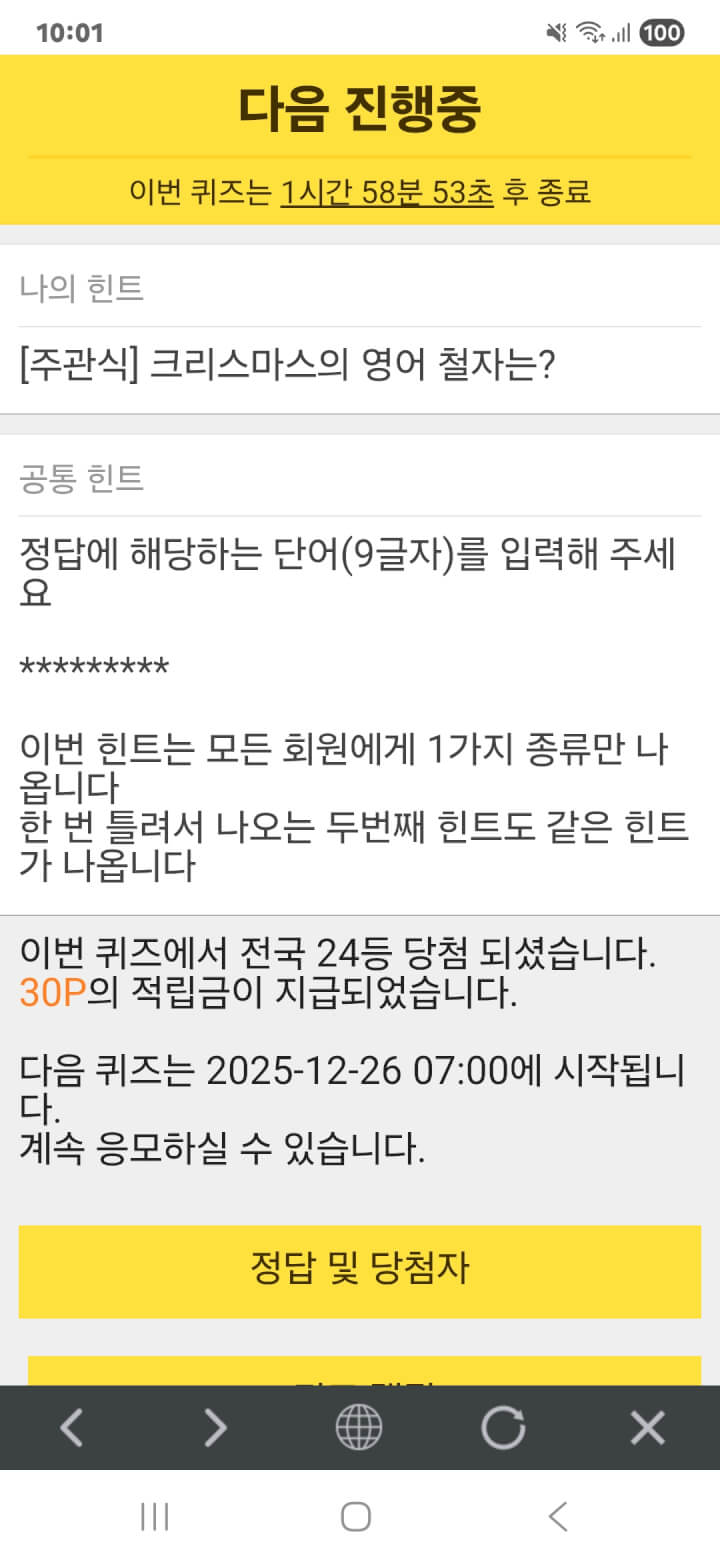Viewport: 720px width, 1560px height.
Task: Open the 정답 및 당첨자 button
Action: click(359, 1270)
